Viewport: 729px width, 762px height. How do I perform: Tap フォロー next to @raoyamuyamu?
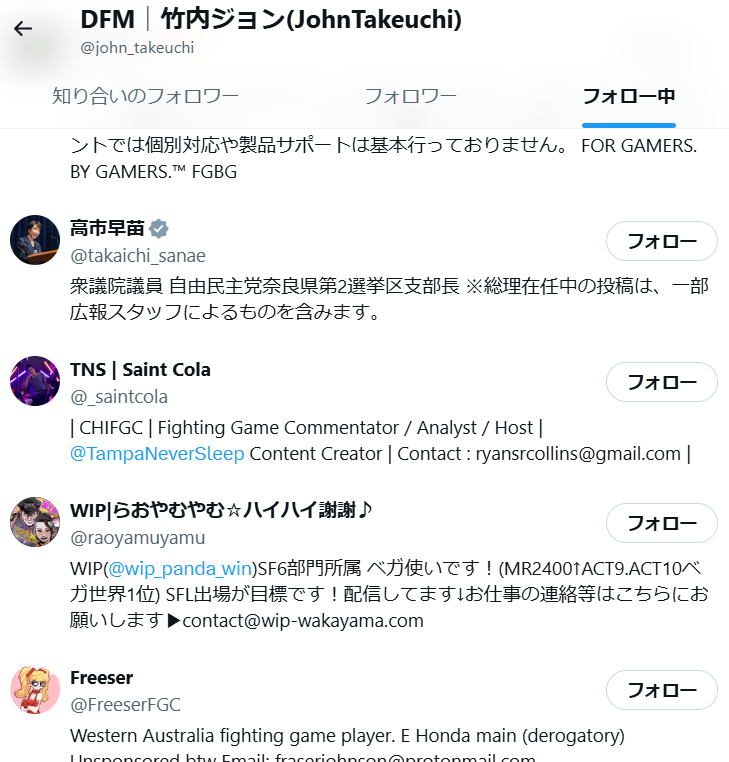[x=661, y=523]
